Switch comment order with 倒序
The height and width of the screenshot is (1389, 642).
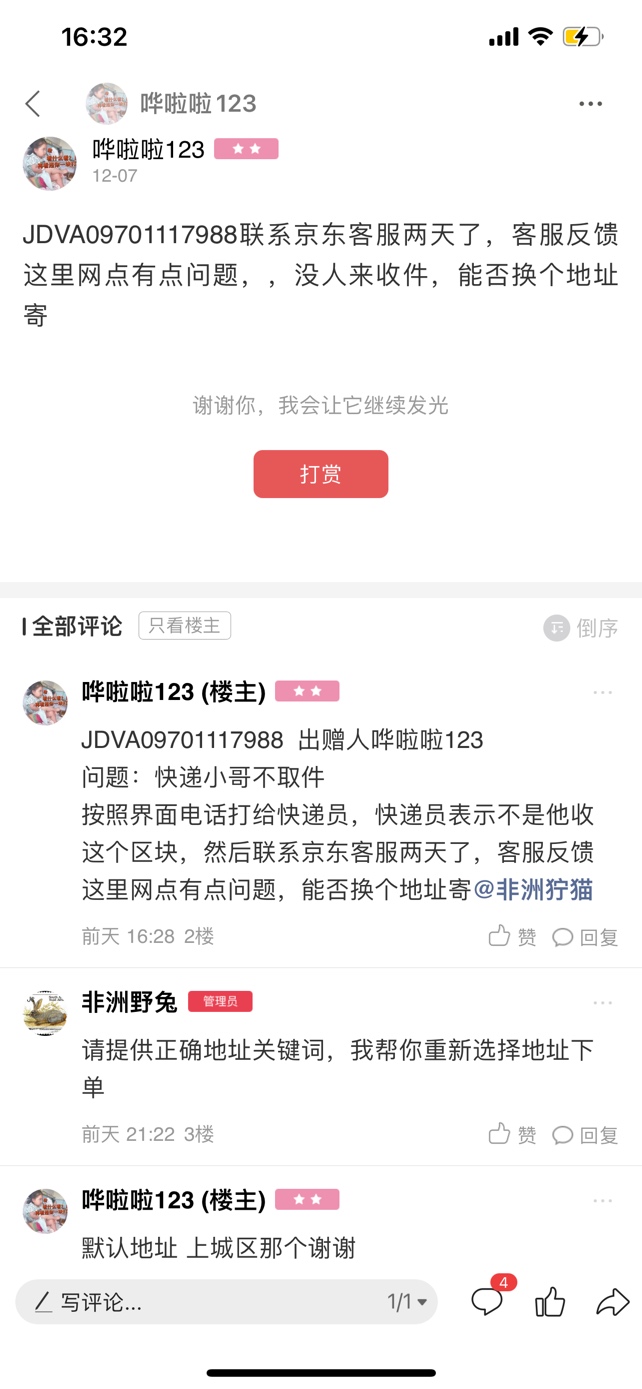click(x=581, y=628)
